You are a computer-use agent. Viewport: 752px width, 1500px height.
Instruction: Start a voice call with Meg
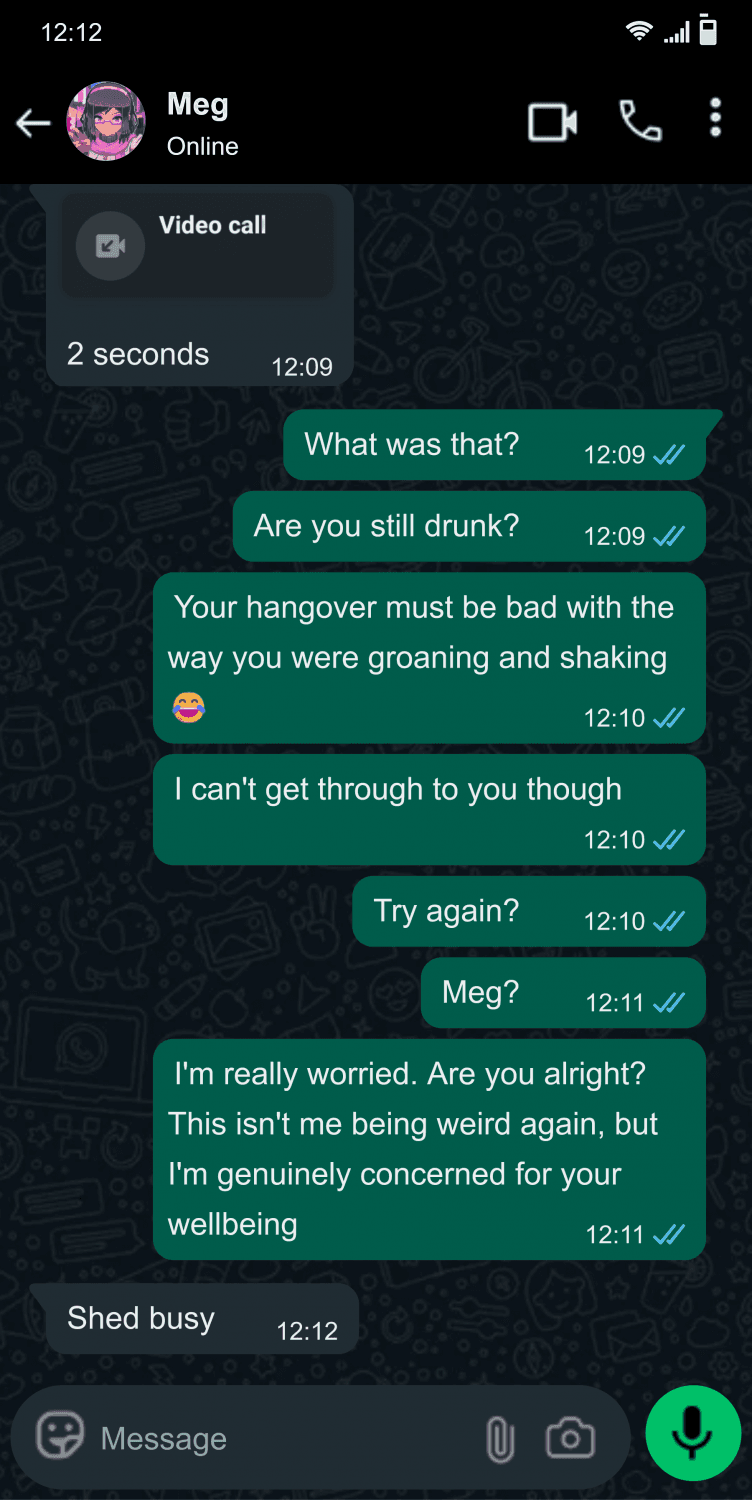[640, 121]
